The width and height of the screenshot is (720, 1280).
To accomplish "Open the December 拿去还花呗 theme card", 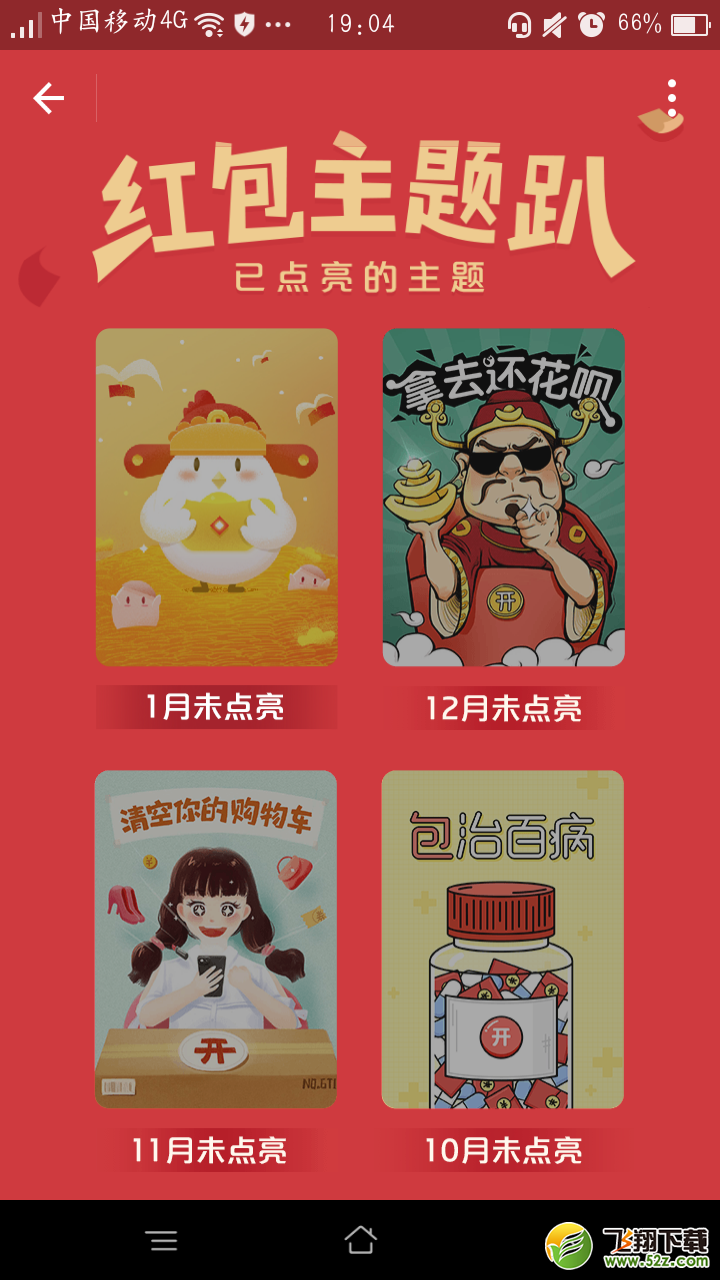I will pyautogui.click(x=503, y=497).
